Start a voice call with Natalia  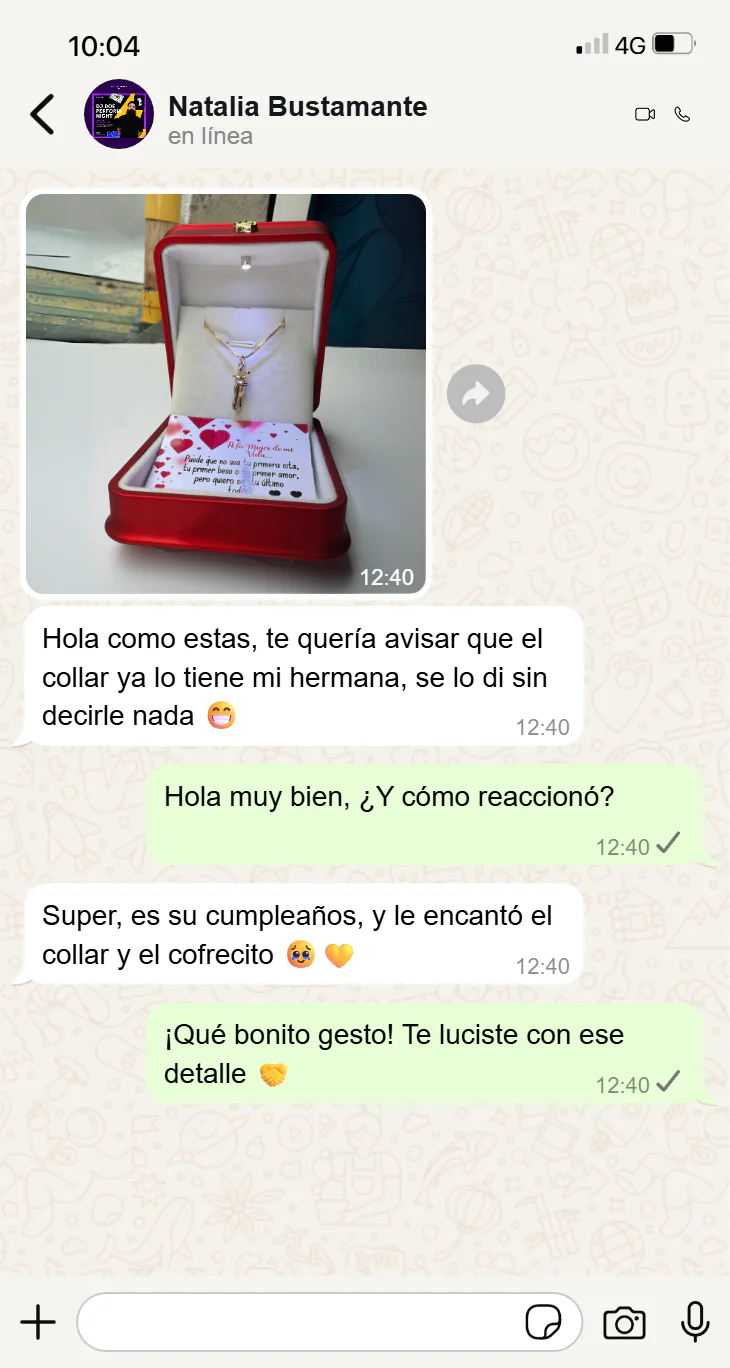point(682,114)
